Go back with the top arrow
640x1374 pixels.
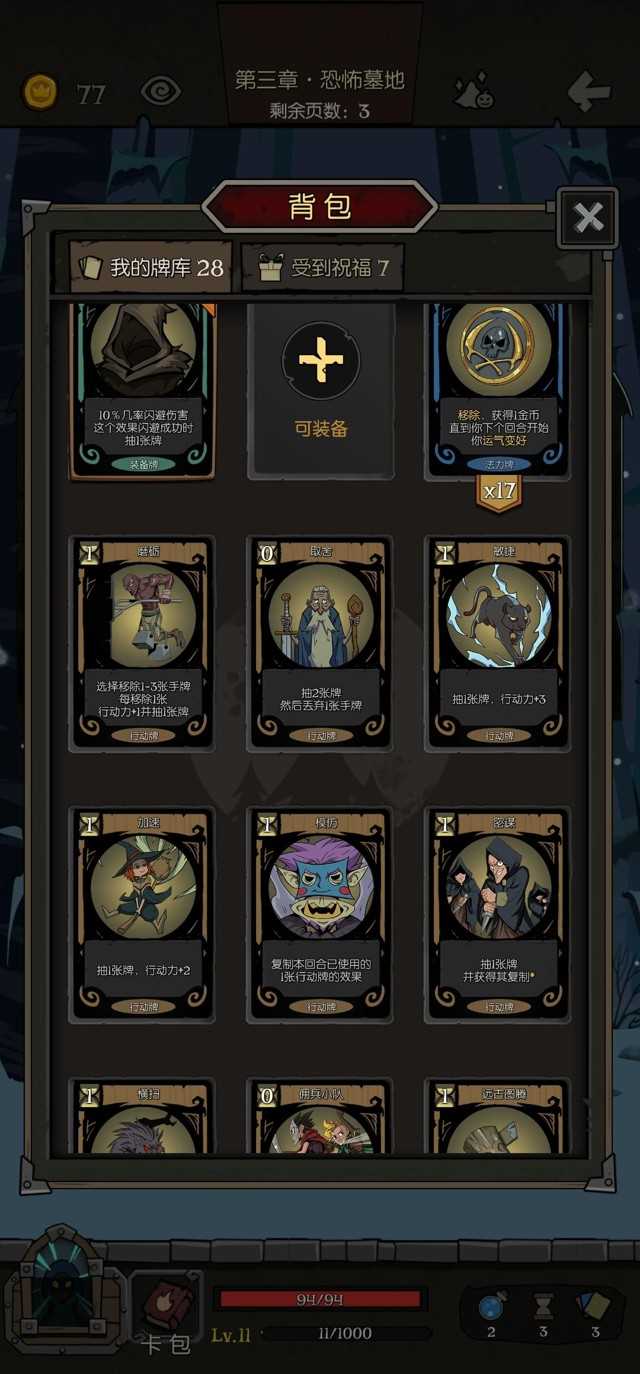coord(588,93)
